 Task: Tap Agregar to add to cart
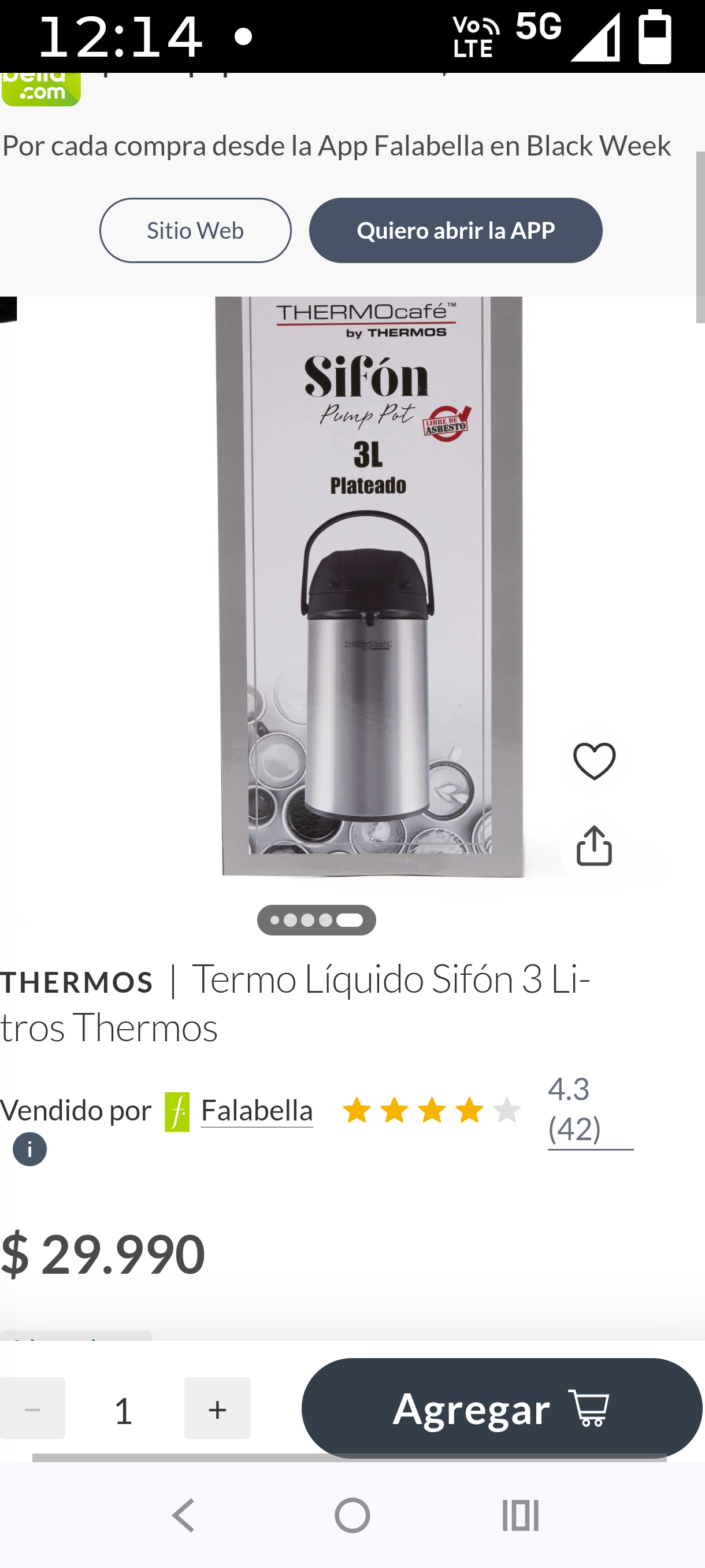[501, 1408]
